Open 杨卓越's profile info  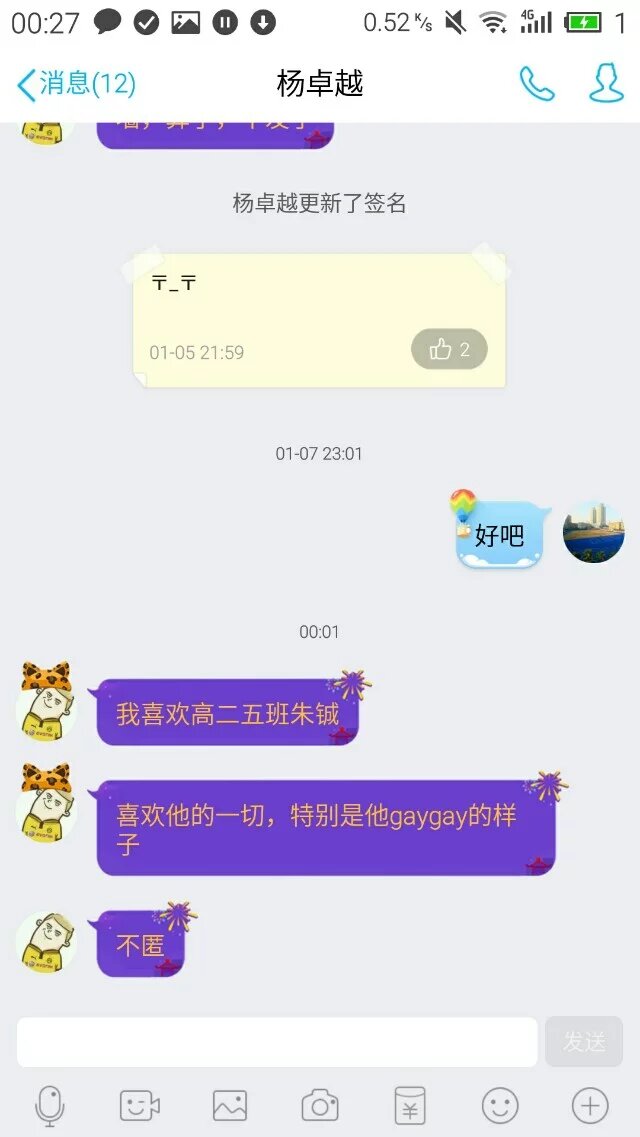click(x=606, y=85)
